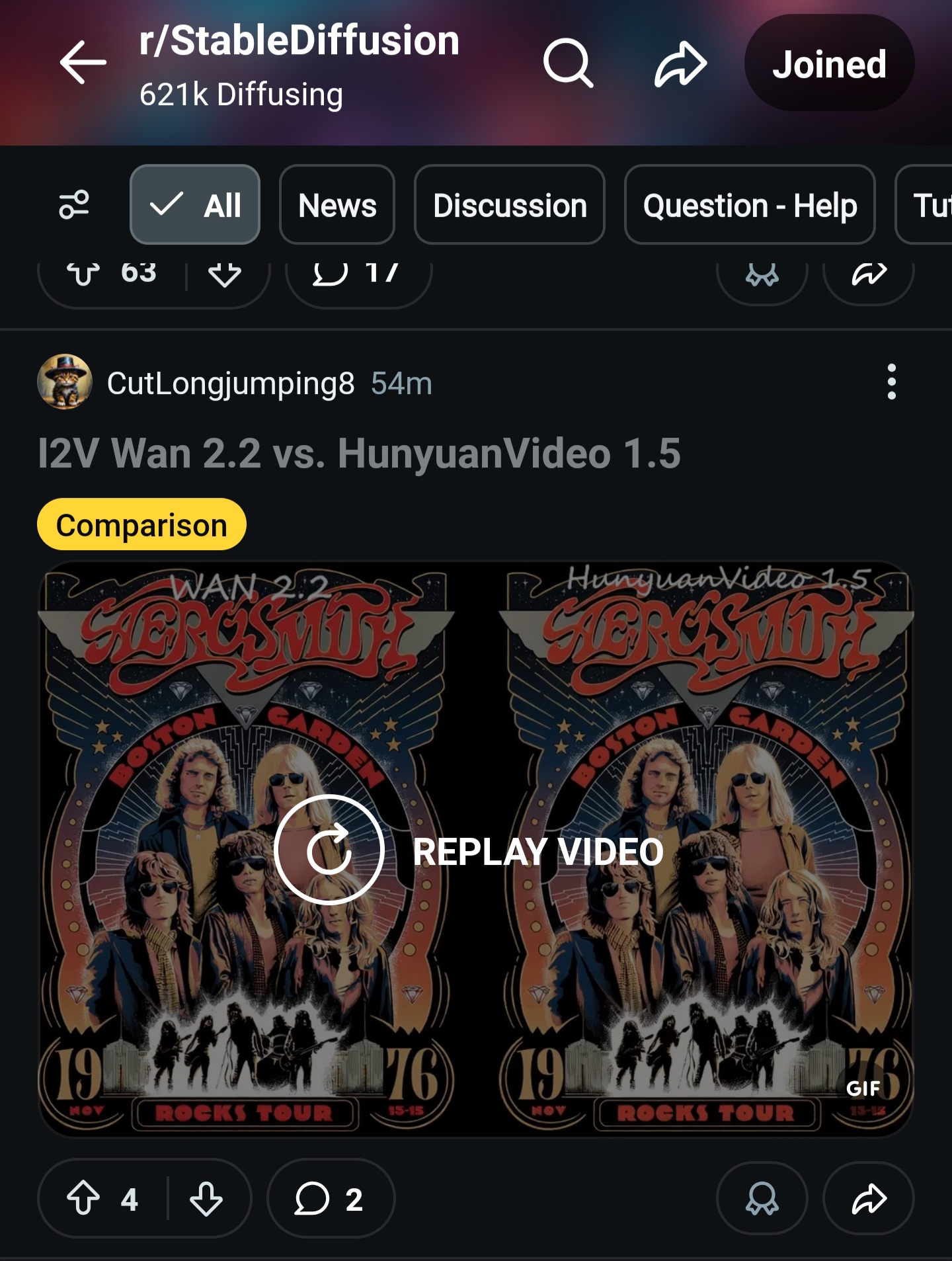Open the overflow menu on CutLongjumping8's post
952x1261 pixels.
coord(891,382)
